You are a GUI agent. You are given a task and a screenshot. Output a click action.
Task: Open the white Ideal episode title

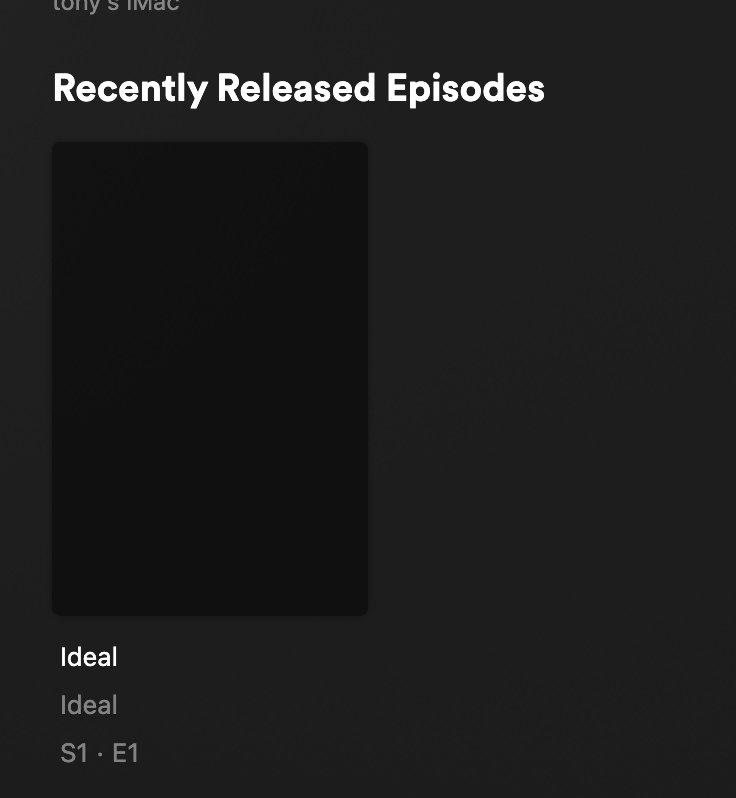(89, 657)
